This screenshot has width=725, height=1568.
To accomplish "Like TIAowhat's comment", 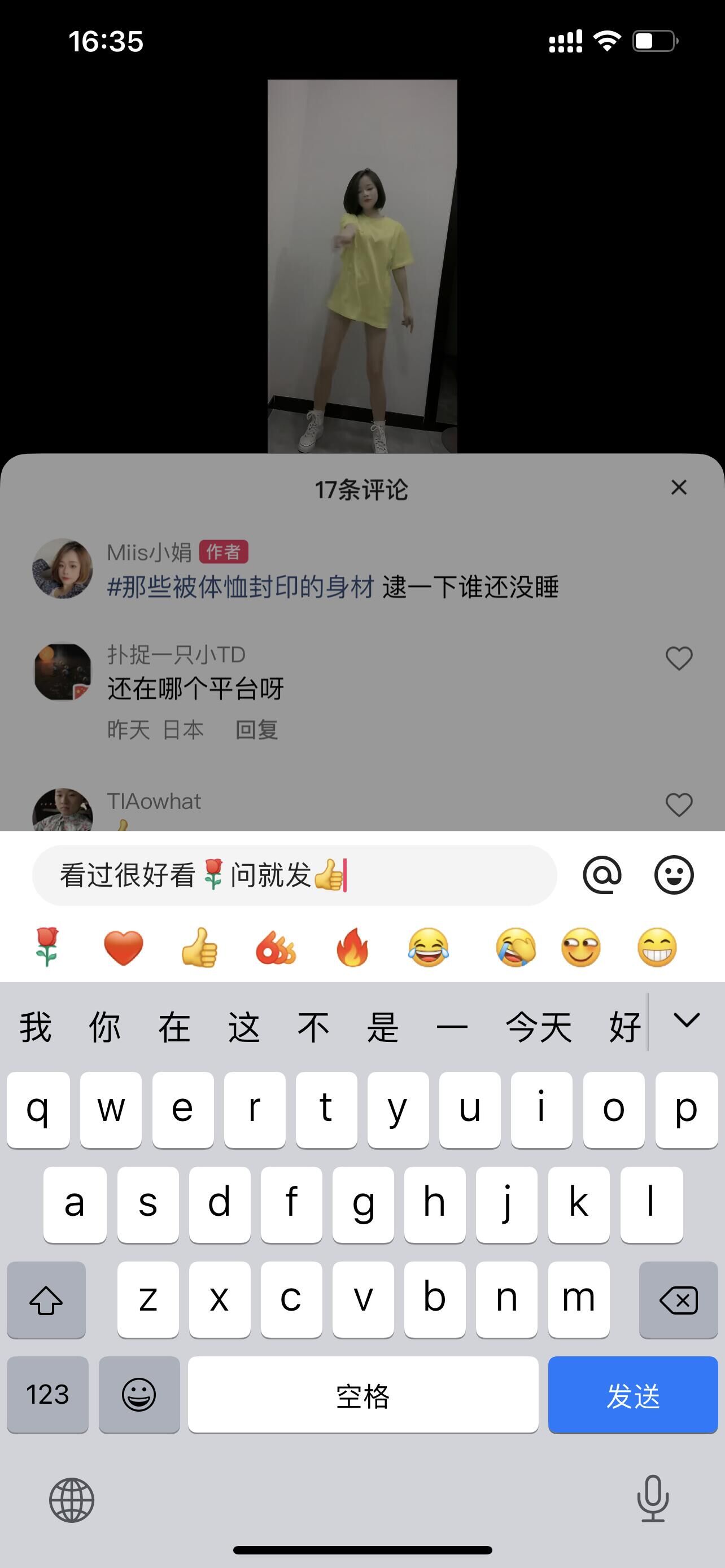I will [x=679, y=805].
